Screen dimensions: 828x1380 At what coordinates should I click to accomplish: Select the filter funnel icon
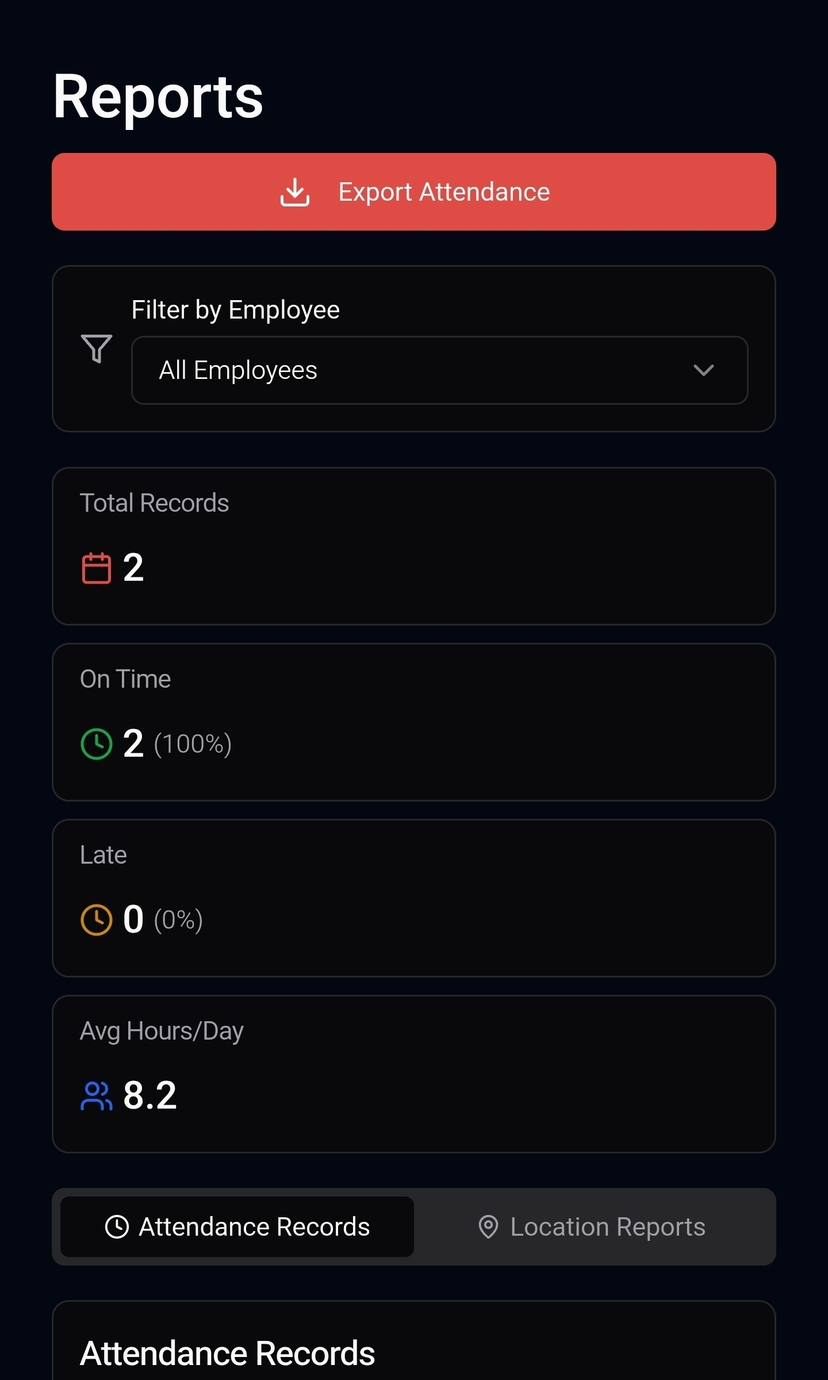[96, 348]
